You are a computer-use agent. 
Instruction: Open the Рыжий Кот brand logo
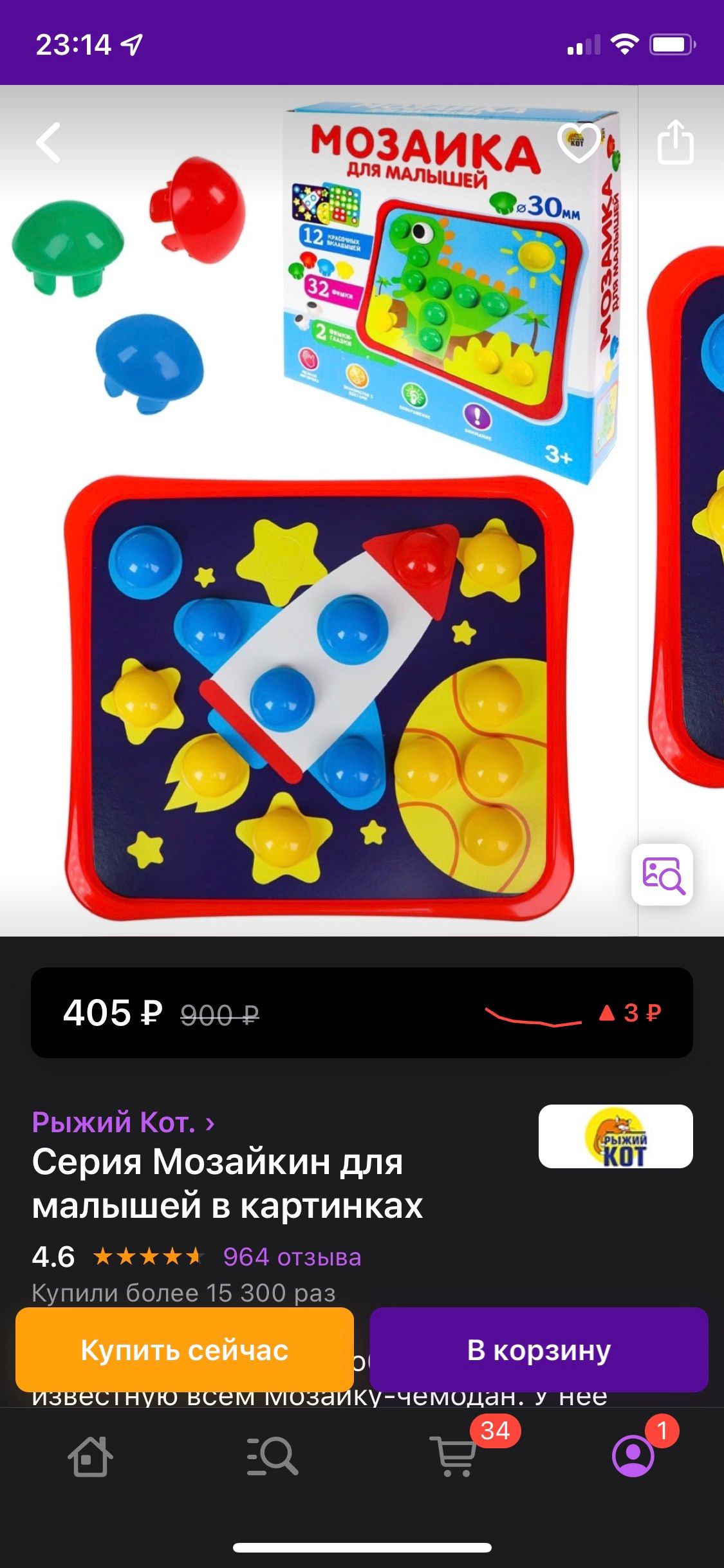615,1137
